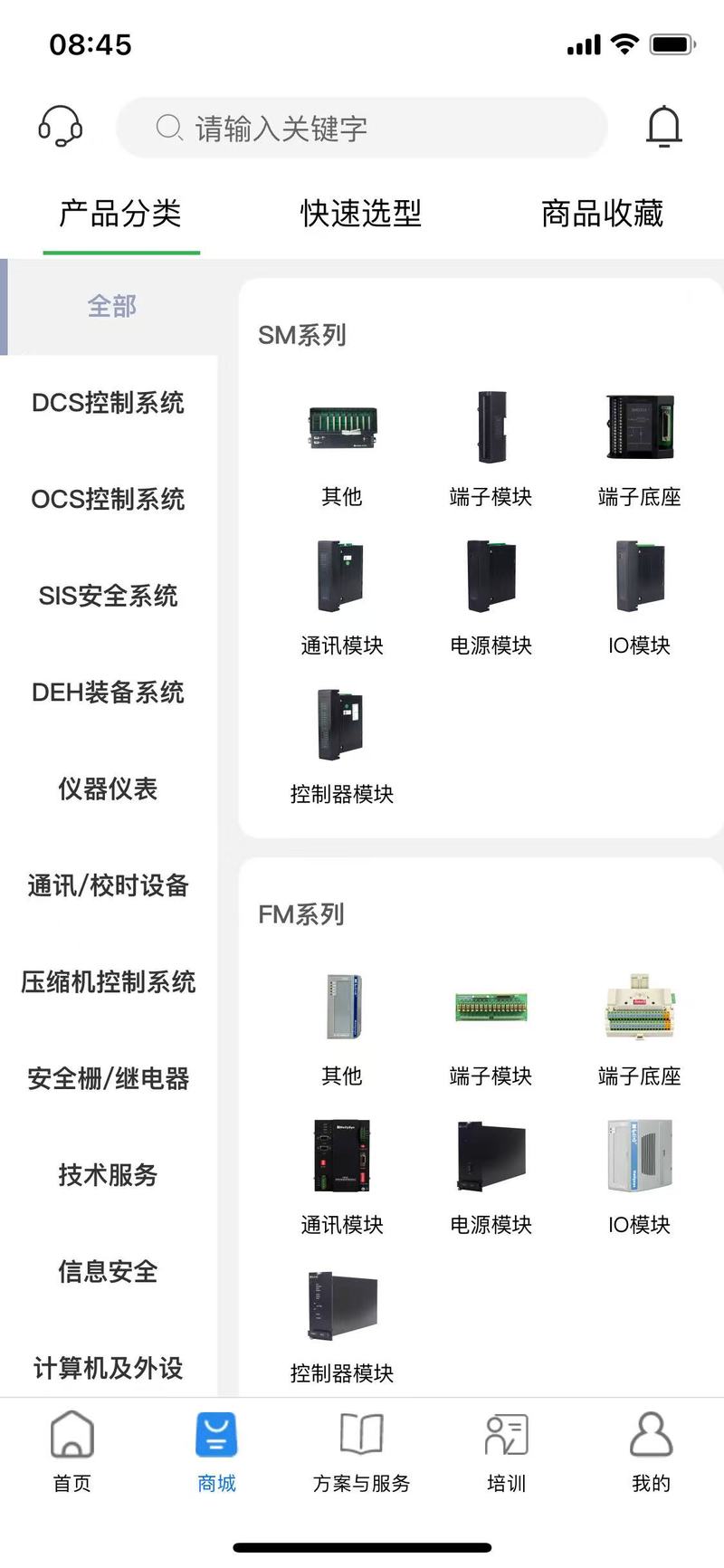
Task: Open 端子底座 under FM系列
Action: [639, 1028]
